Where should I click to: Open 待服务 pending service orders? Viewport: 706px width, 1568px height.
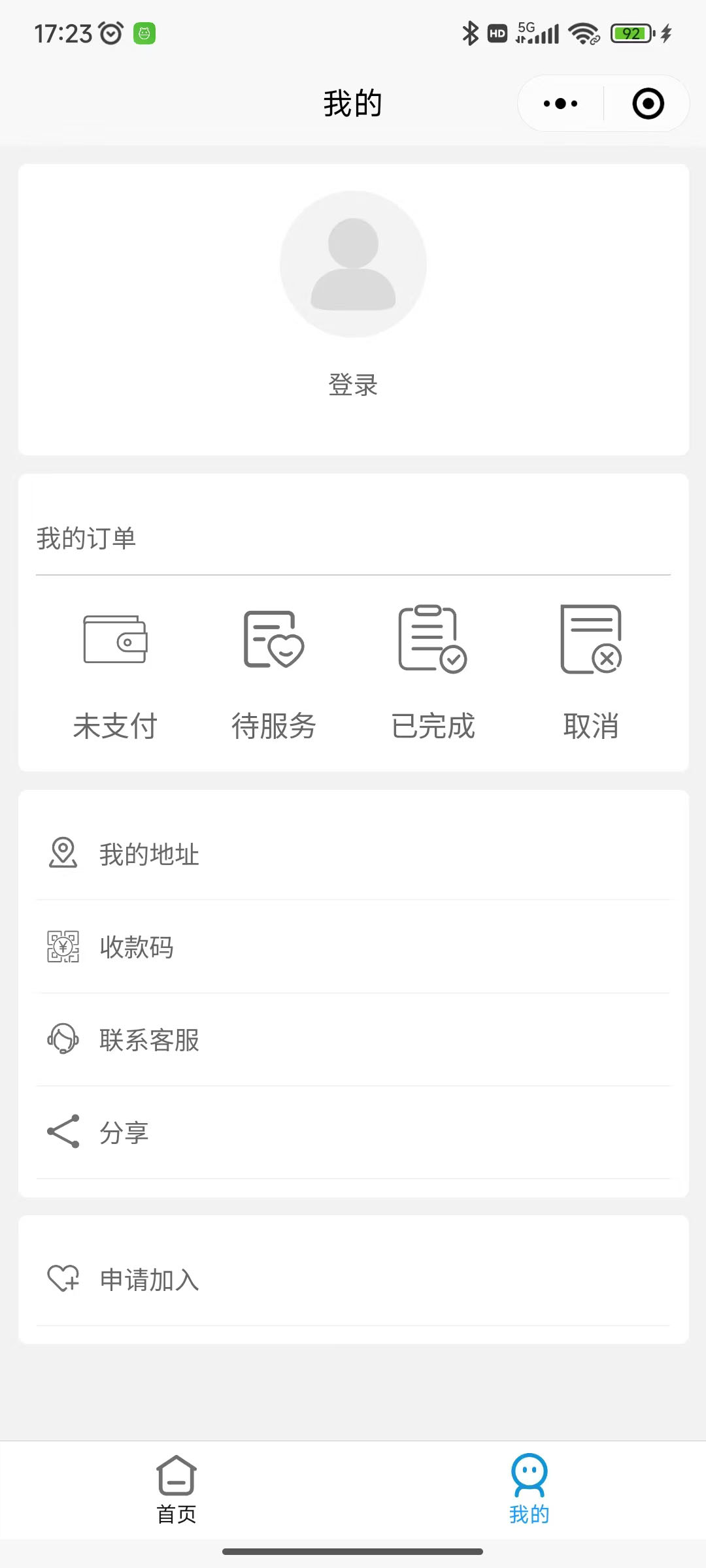[274, 673]
